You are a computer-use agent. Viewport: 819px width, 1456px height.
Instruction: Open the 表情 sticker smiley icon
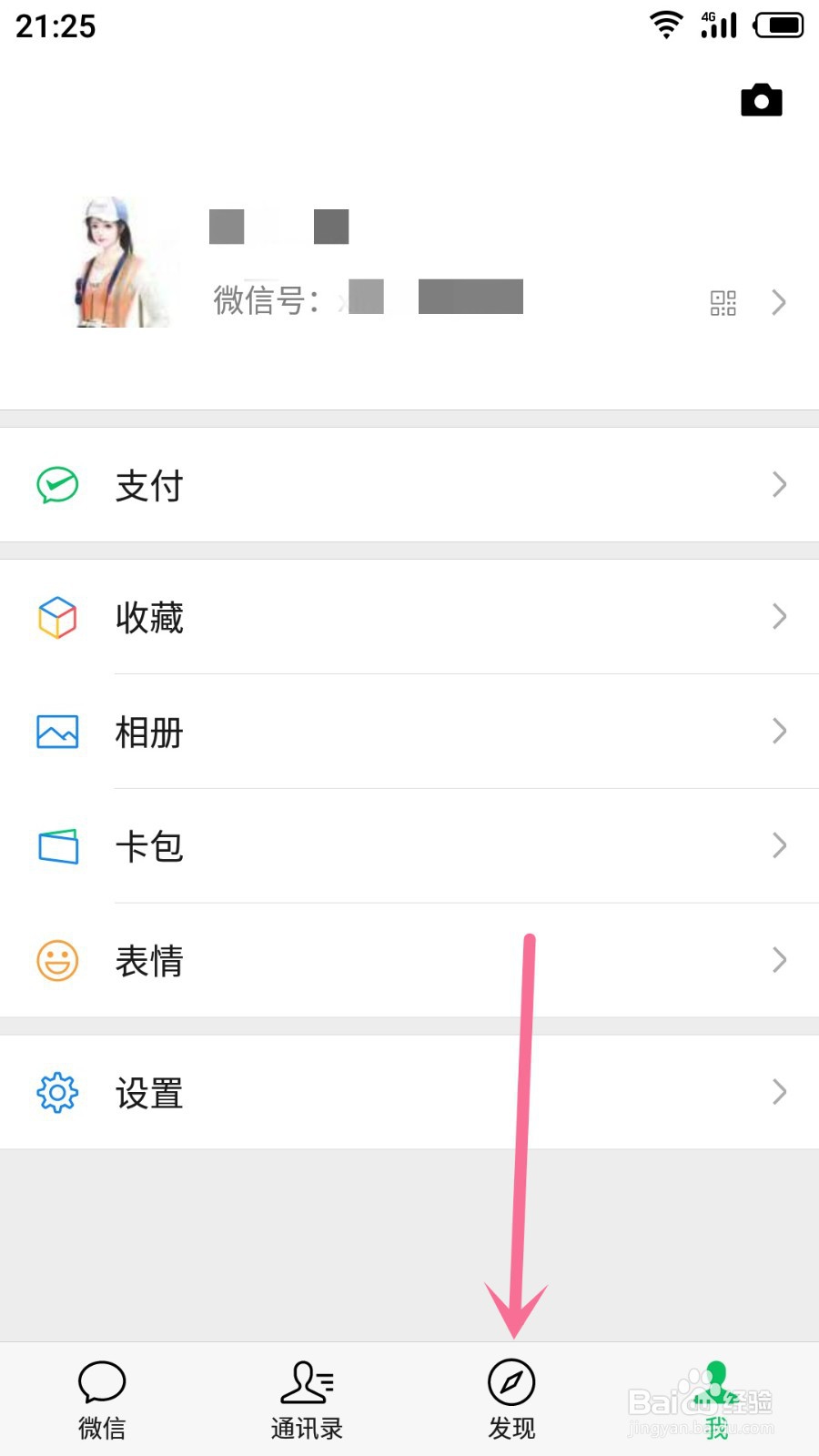pyautogui.click(x=56, y=960)
